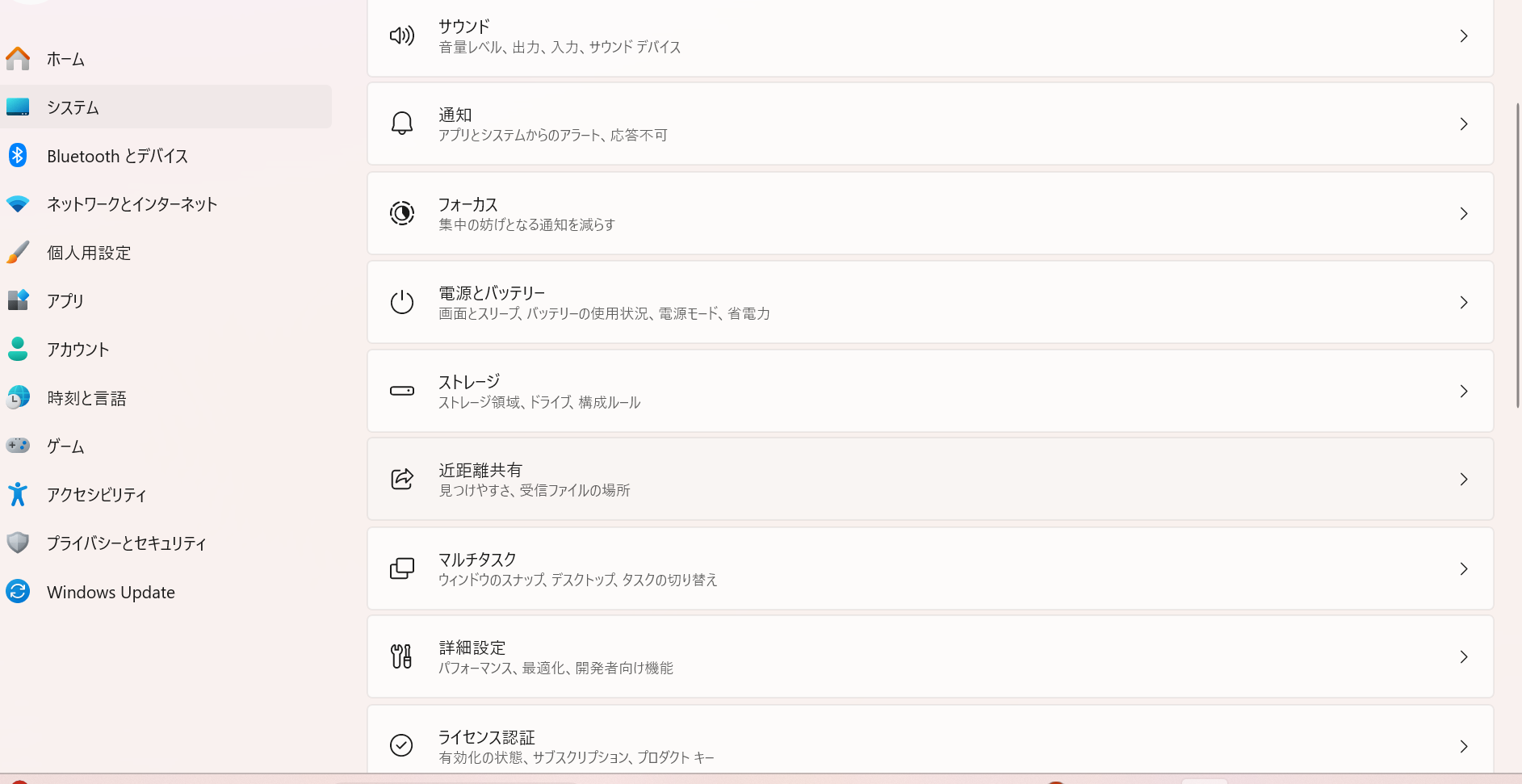The height and width of the screenshot is (784, 1522).
Task: Open フォーカス settings
Action: point(930,214)
